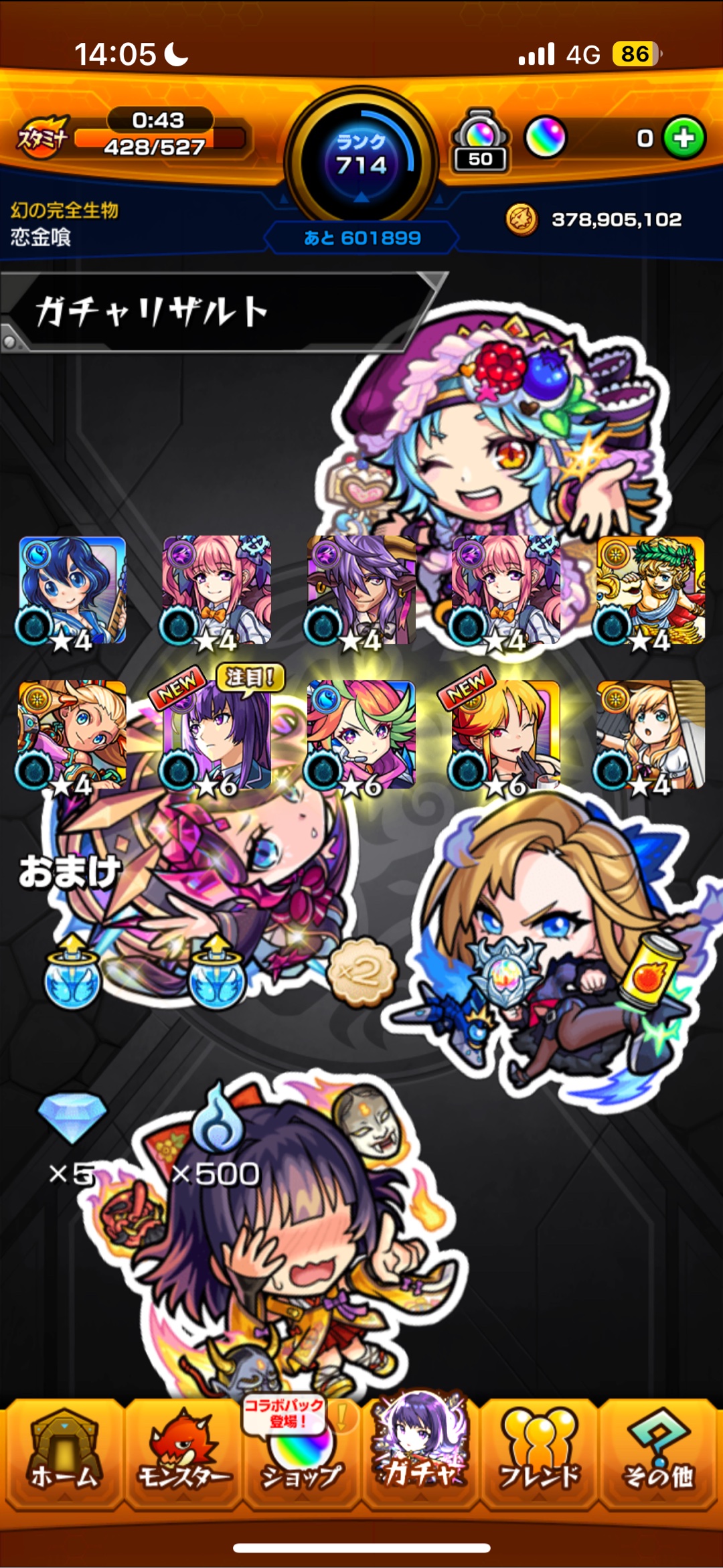
Task: Tap the green plus to add orbs
Action: (684, 139)
